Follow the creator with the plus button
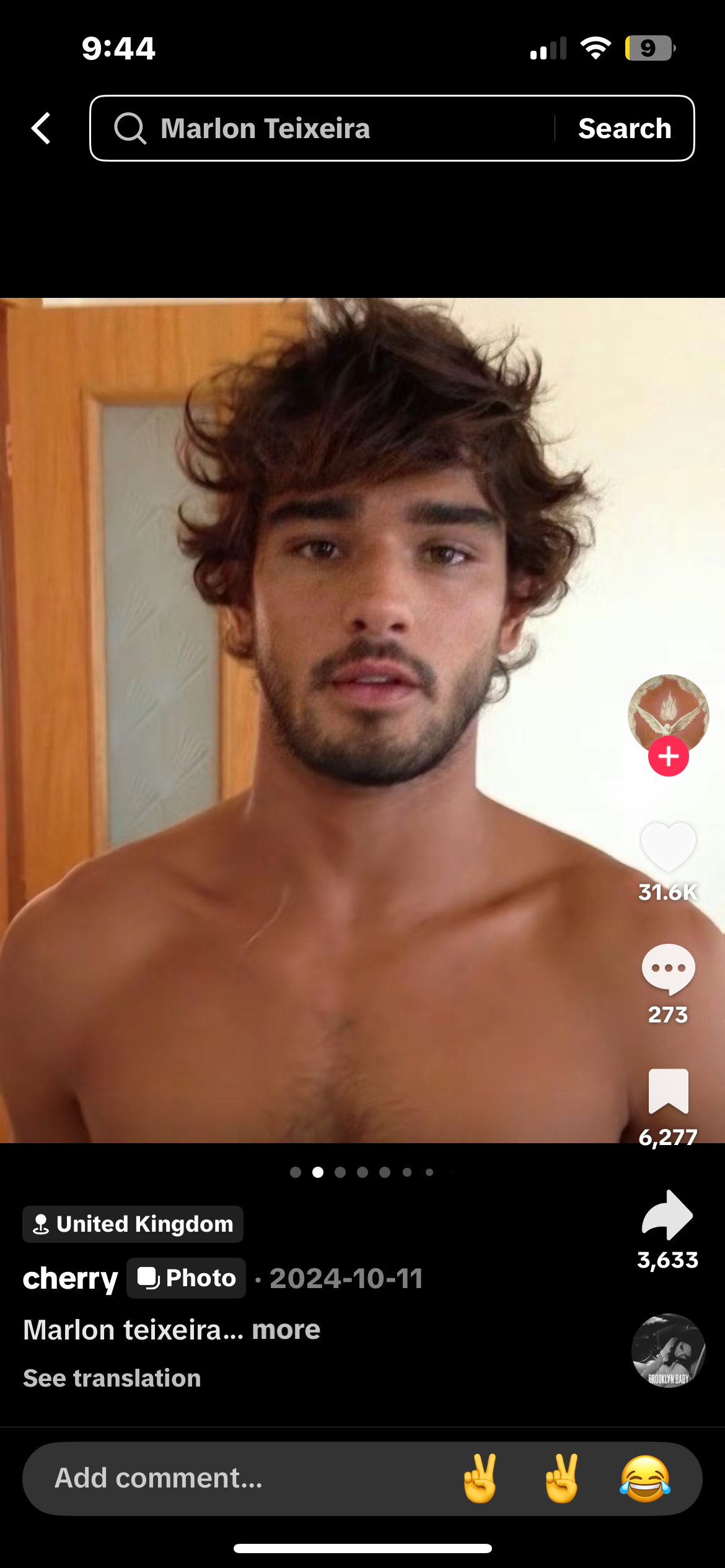725x1568 pixels. pos(668,756)
